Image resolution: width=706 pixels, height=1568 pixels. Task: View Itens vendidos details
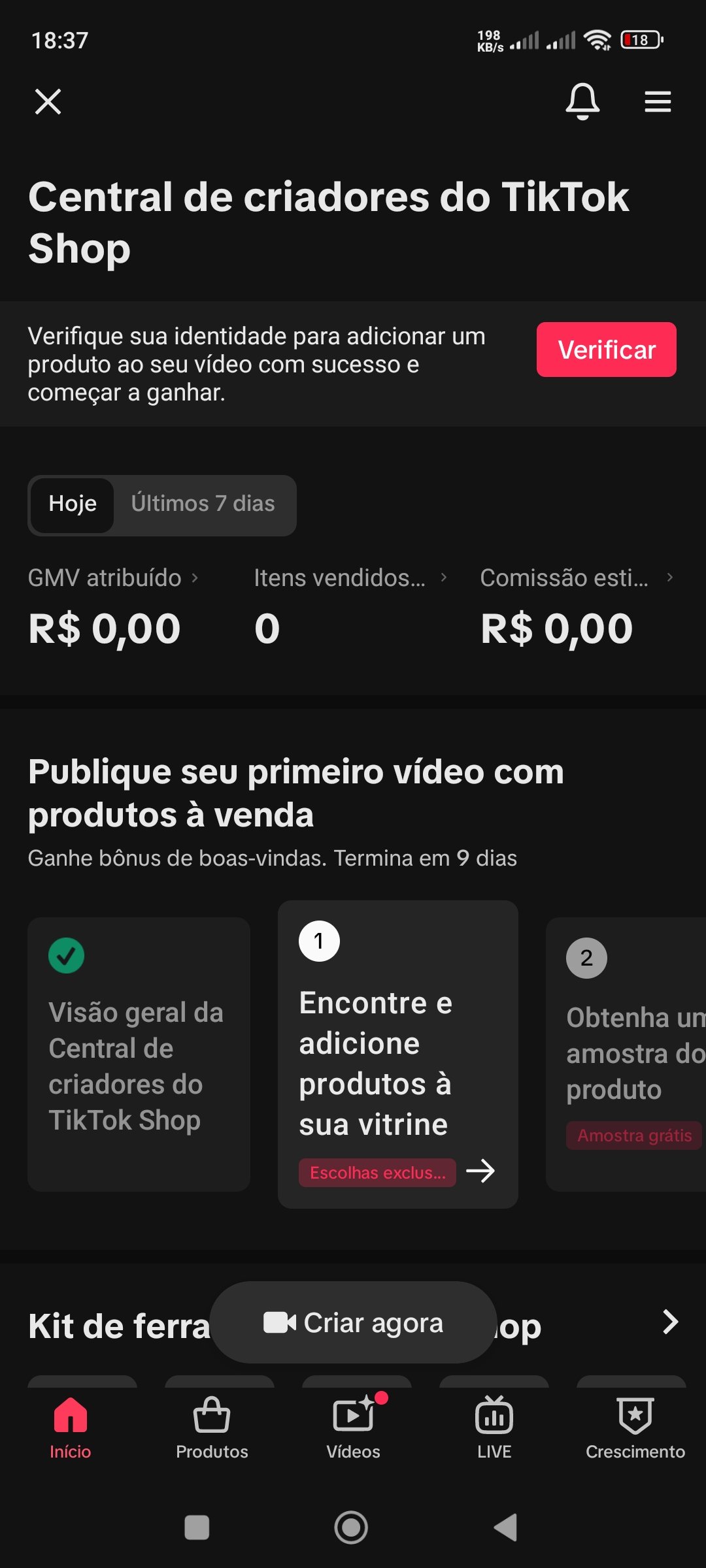350,578
